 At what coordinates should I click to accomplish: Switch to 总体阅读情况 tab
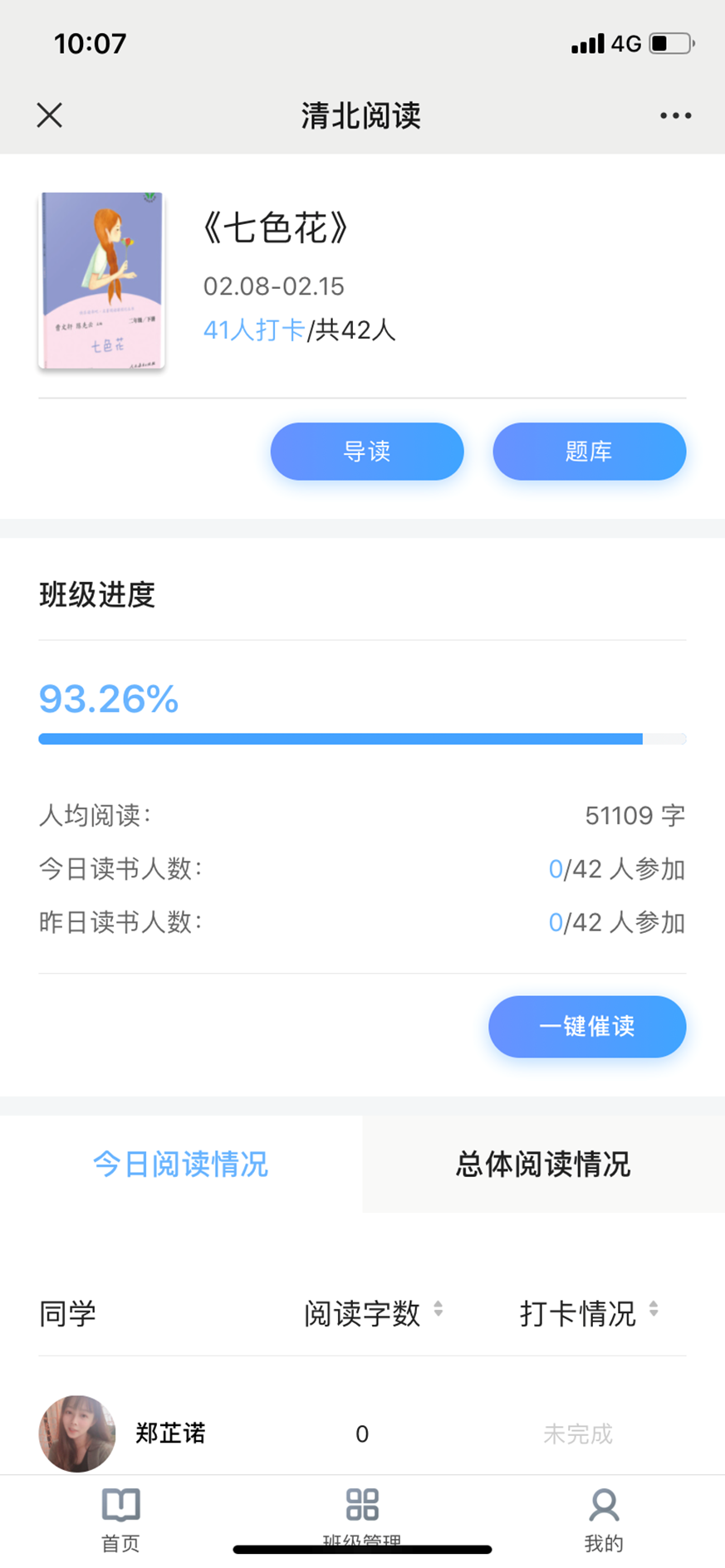544,1164
